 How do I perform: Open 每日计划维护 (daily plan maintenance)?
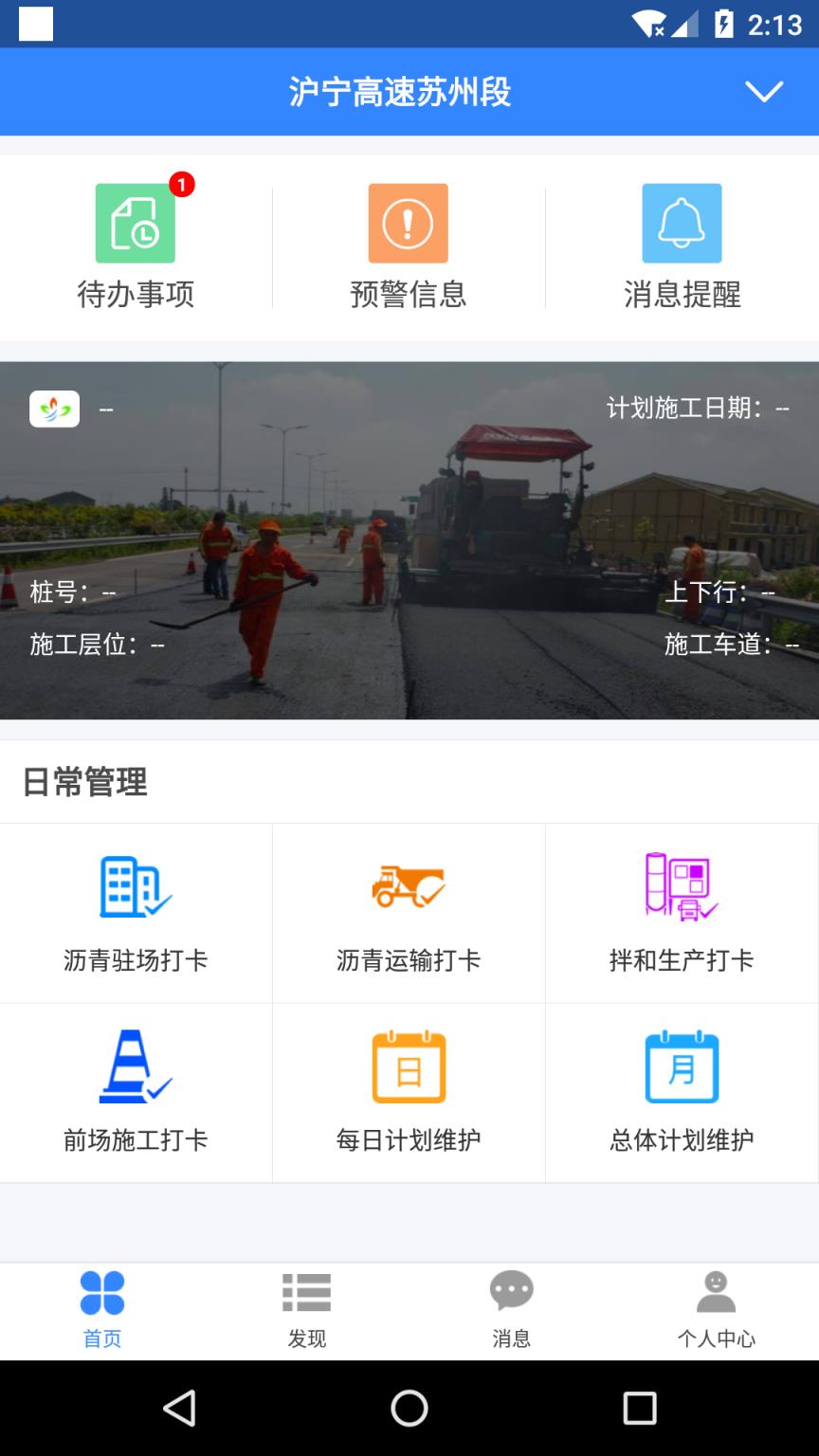click(408, 1090)
